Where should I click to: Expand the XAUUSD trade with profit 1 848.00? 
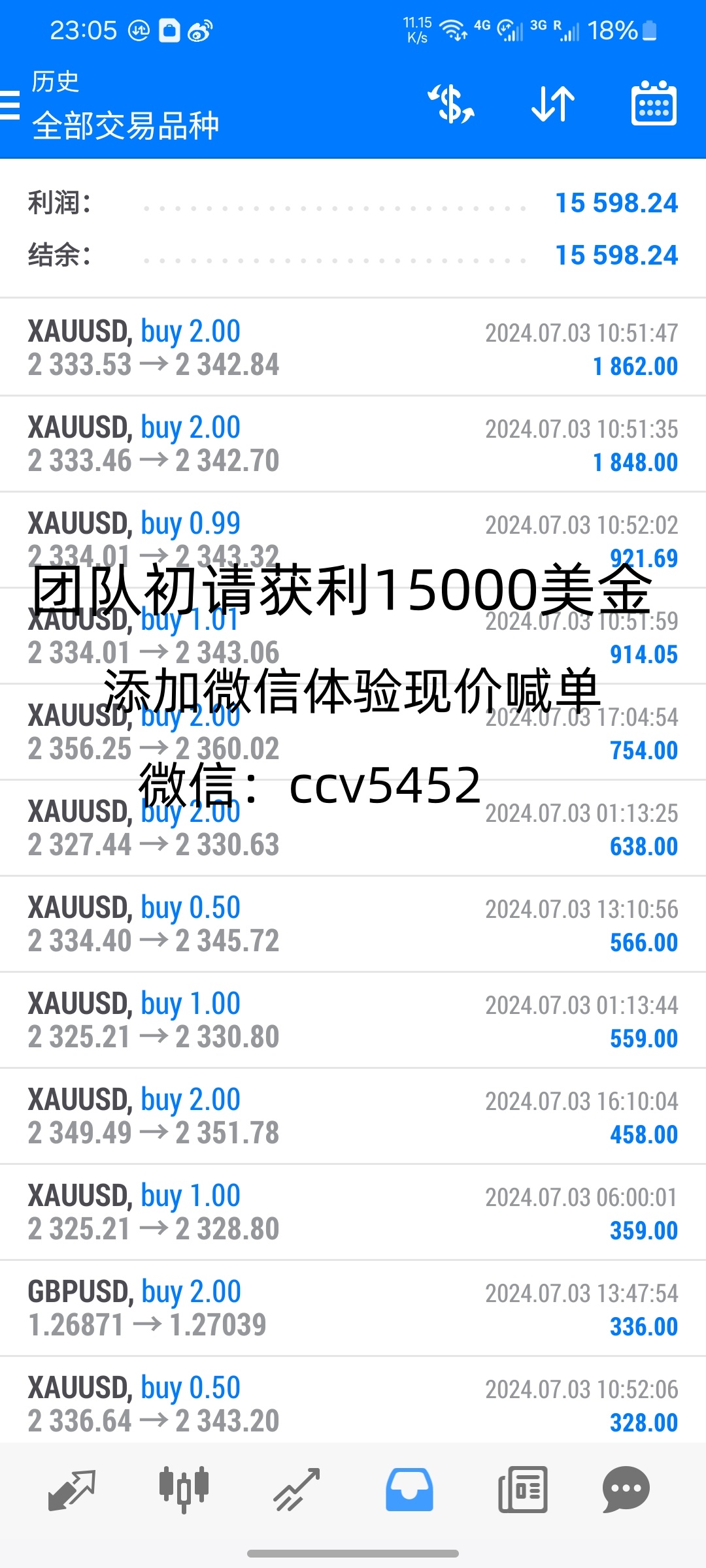353,444
